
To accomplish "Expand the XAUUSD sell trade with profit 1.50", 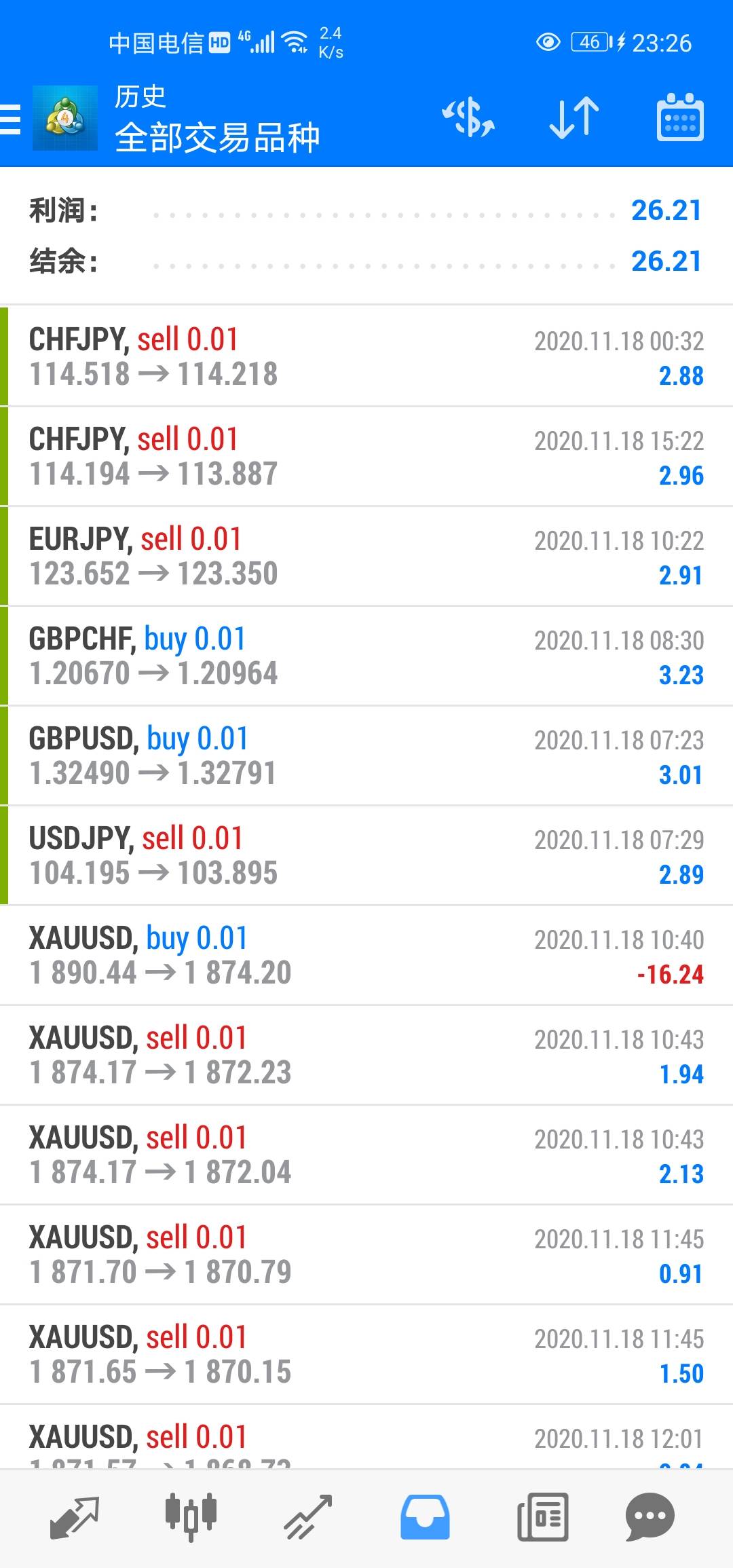I will pyautogui.click(x=366, y=1354).
